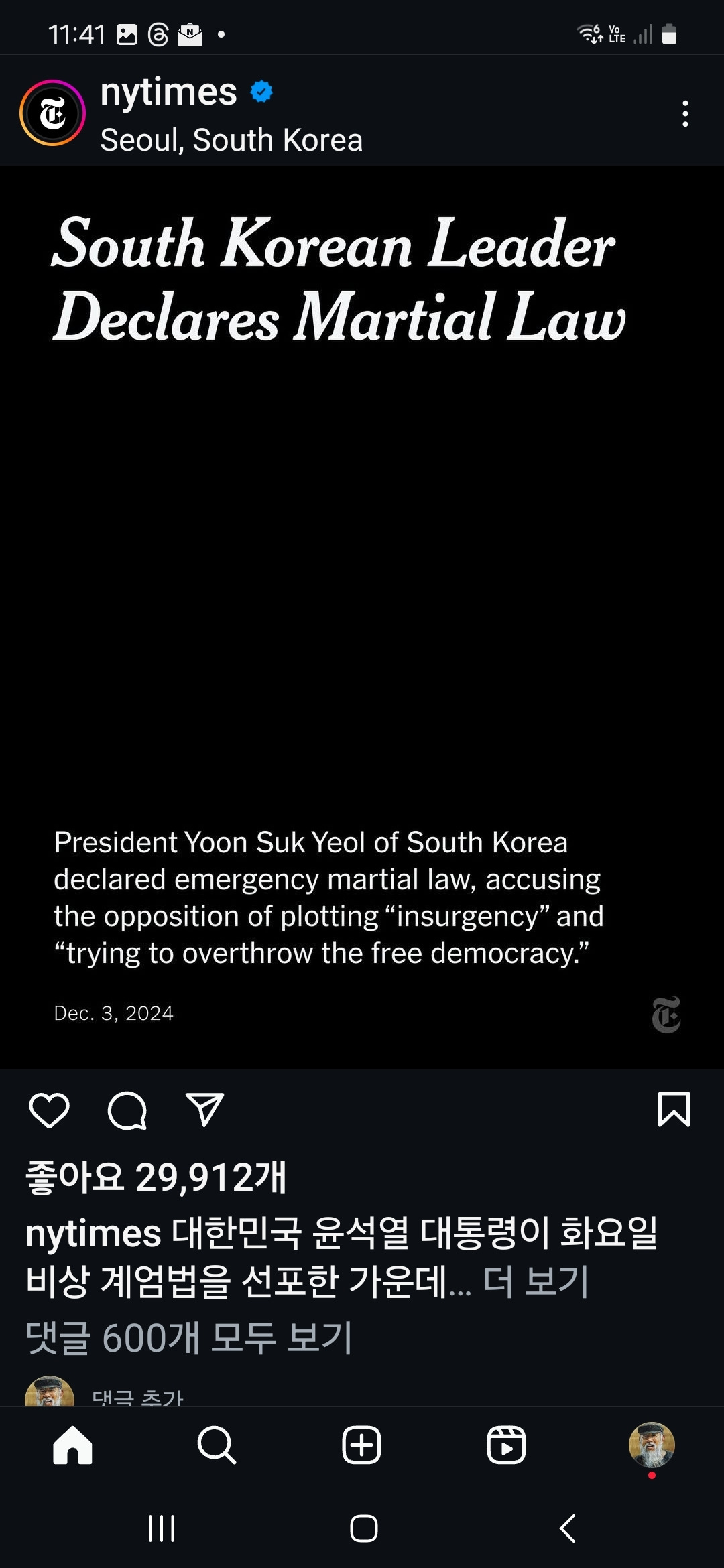The height and width of the screenshot is (1568, 724).
Task: Select the search magnifier icon
Action: click(x=217, y=1445)
